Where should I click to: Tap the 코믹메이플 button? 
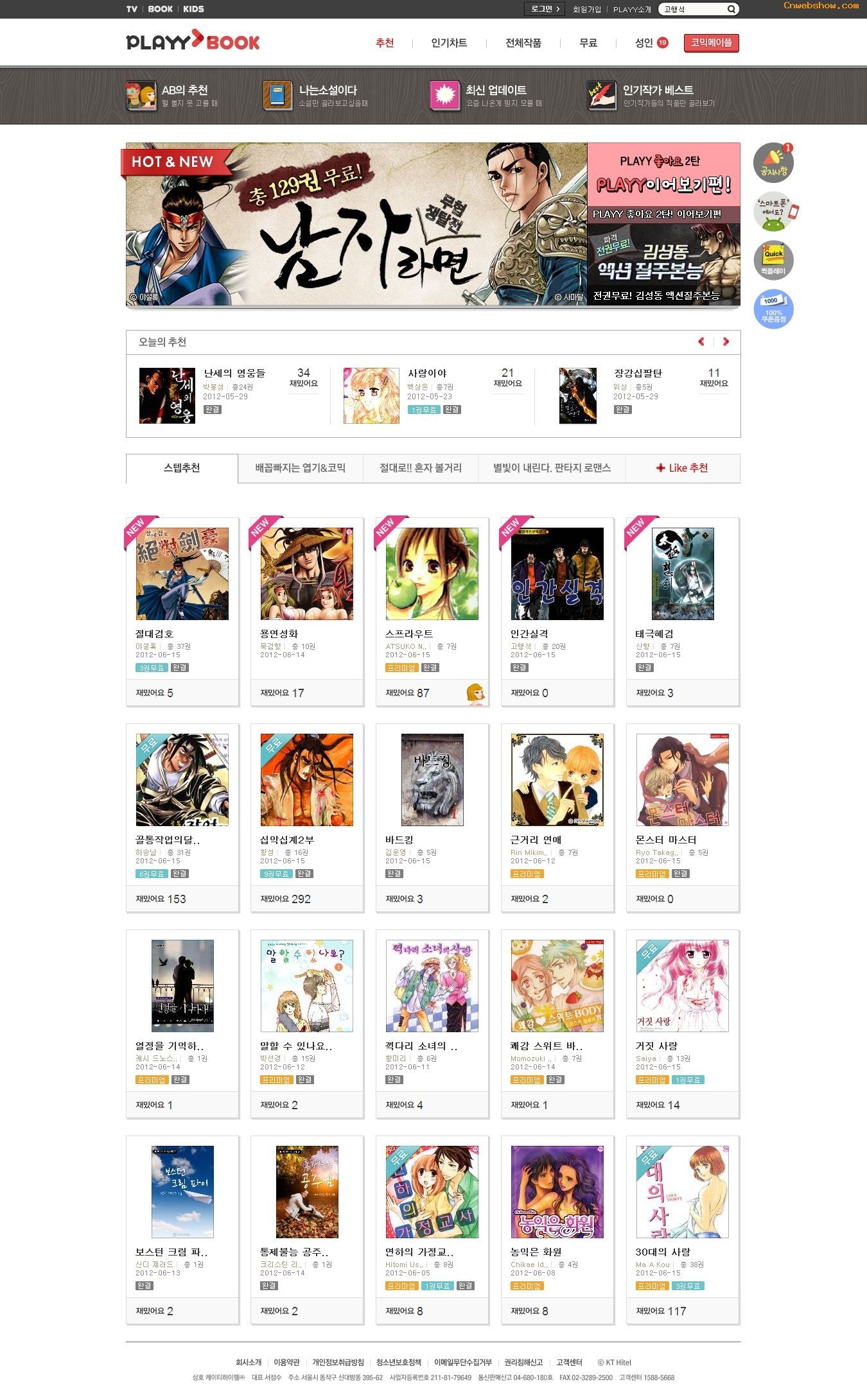tap(711, 42)
